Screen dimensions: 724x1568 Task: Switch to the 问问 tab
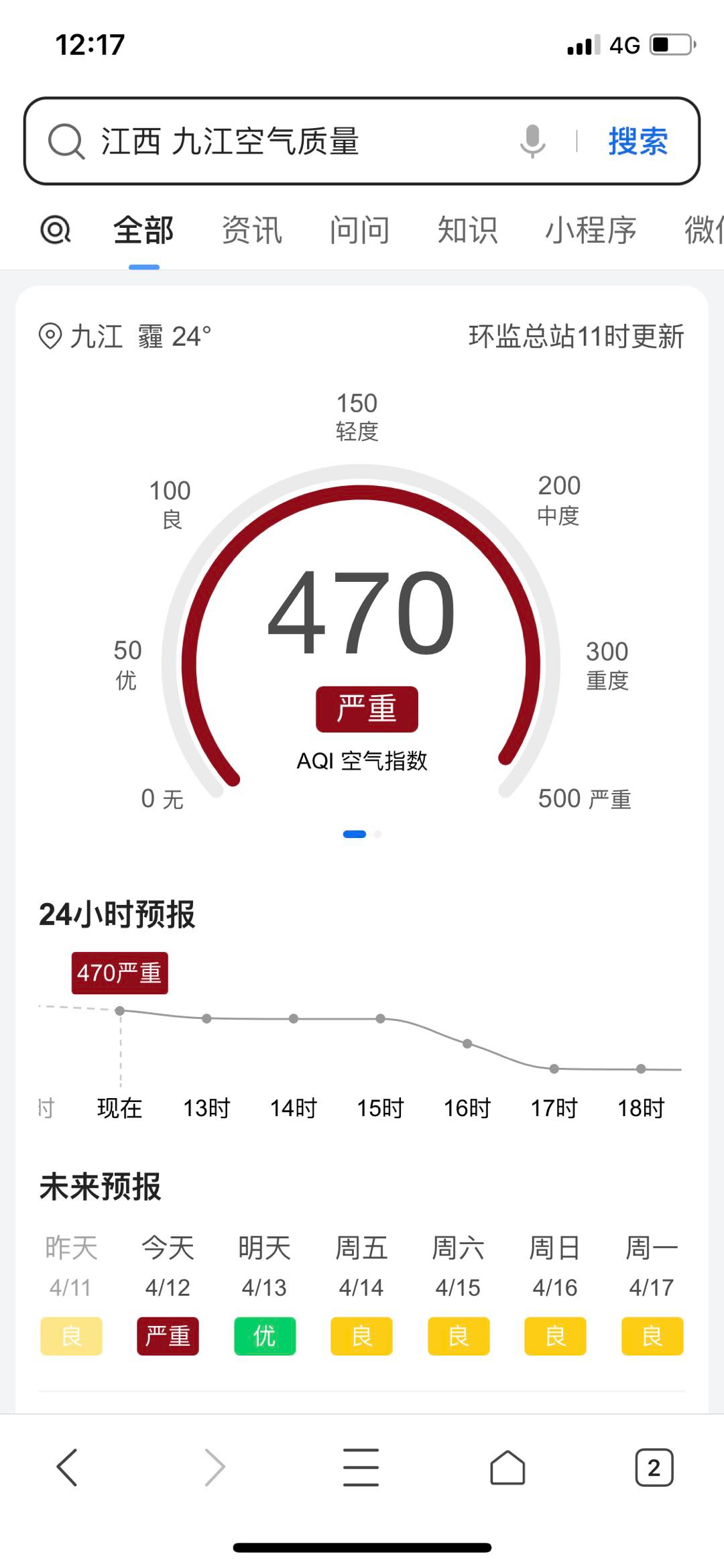point(359,230)
